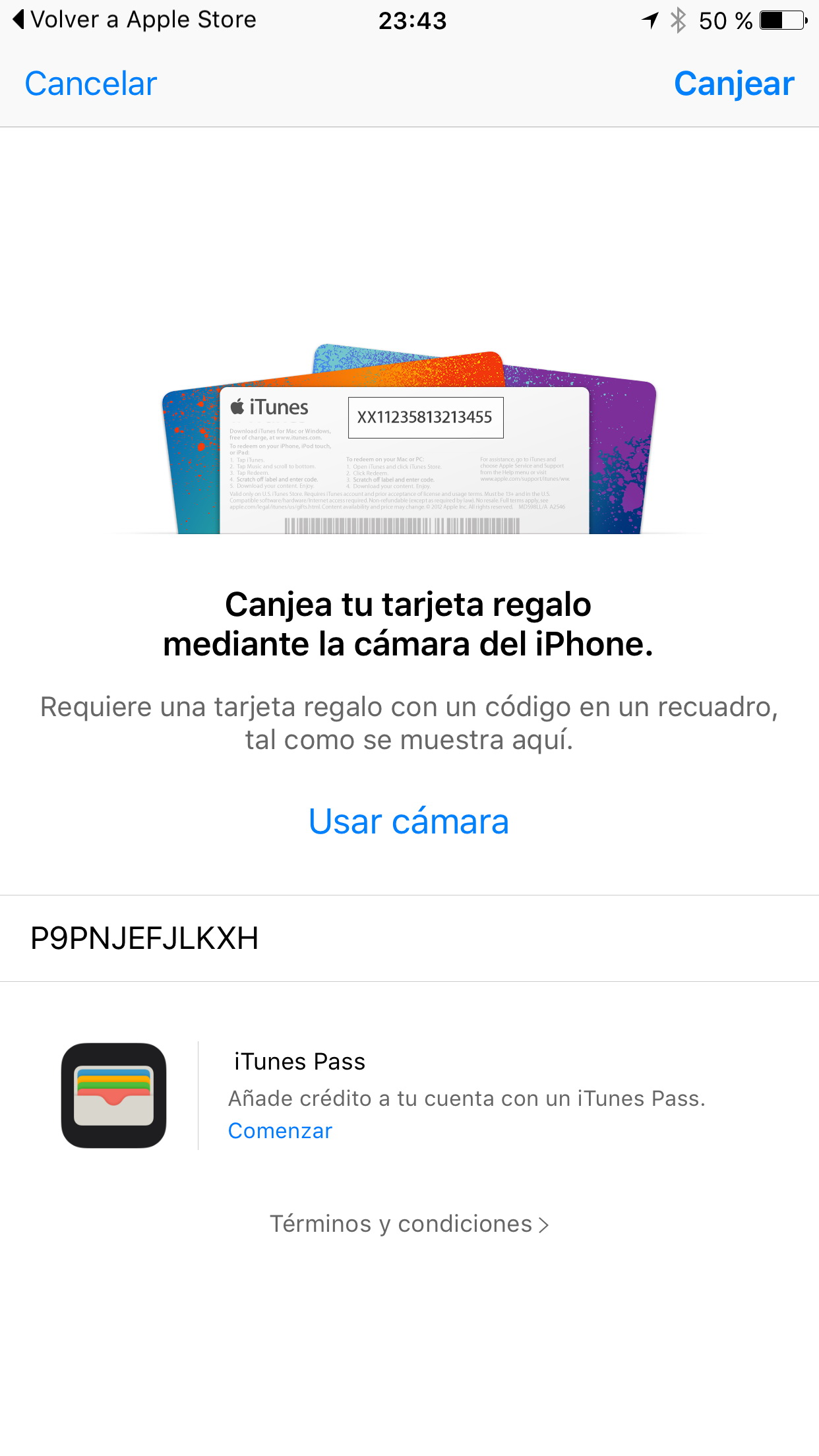Viewport: 819px width, 1456px height.
Task: Edit the code field containing P9PNJEFJLKXH
Action: 409,938
